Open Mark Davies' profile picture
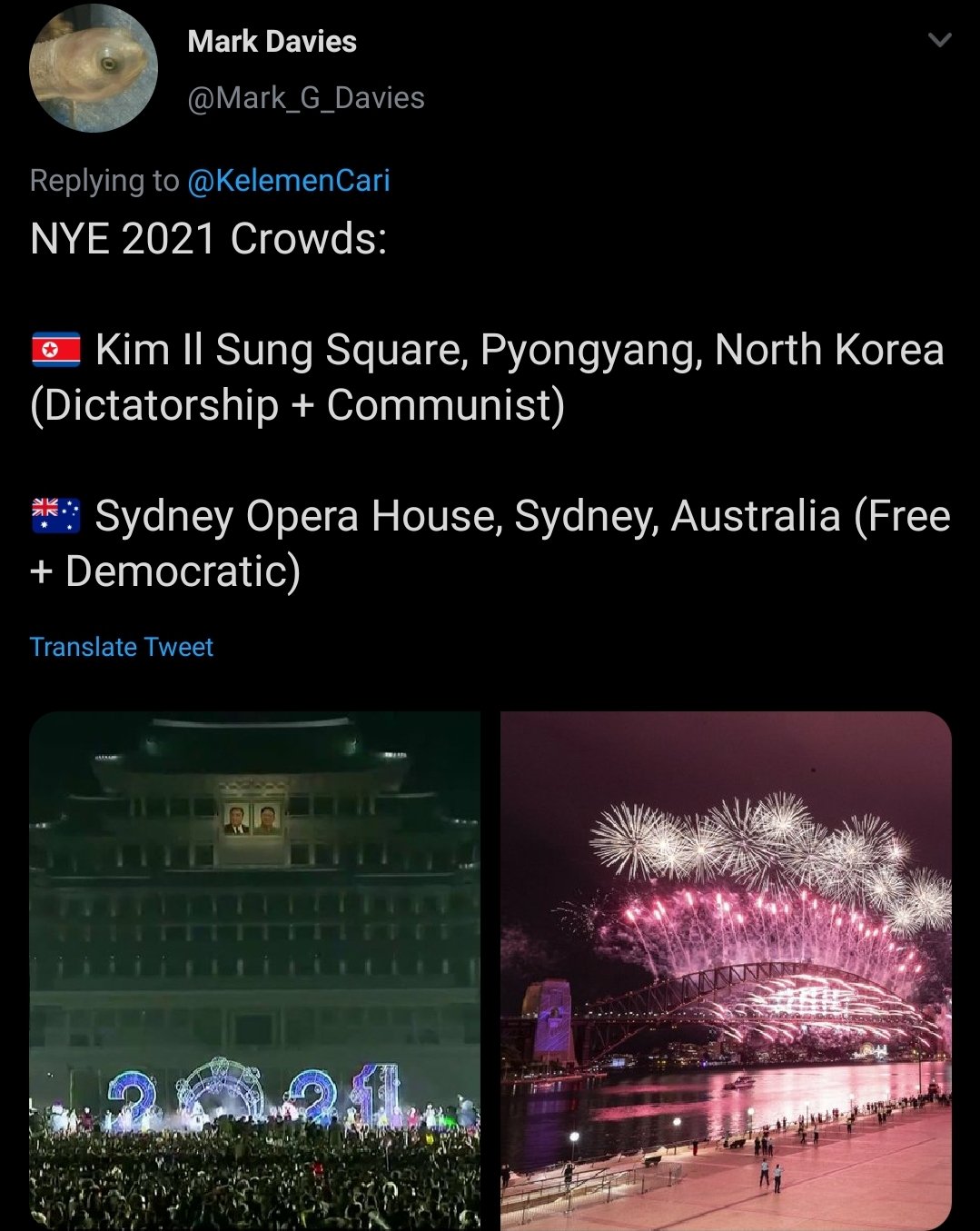The height and width of the screenshot is (1231, 980). pos(94,69)
